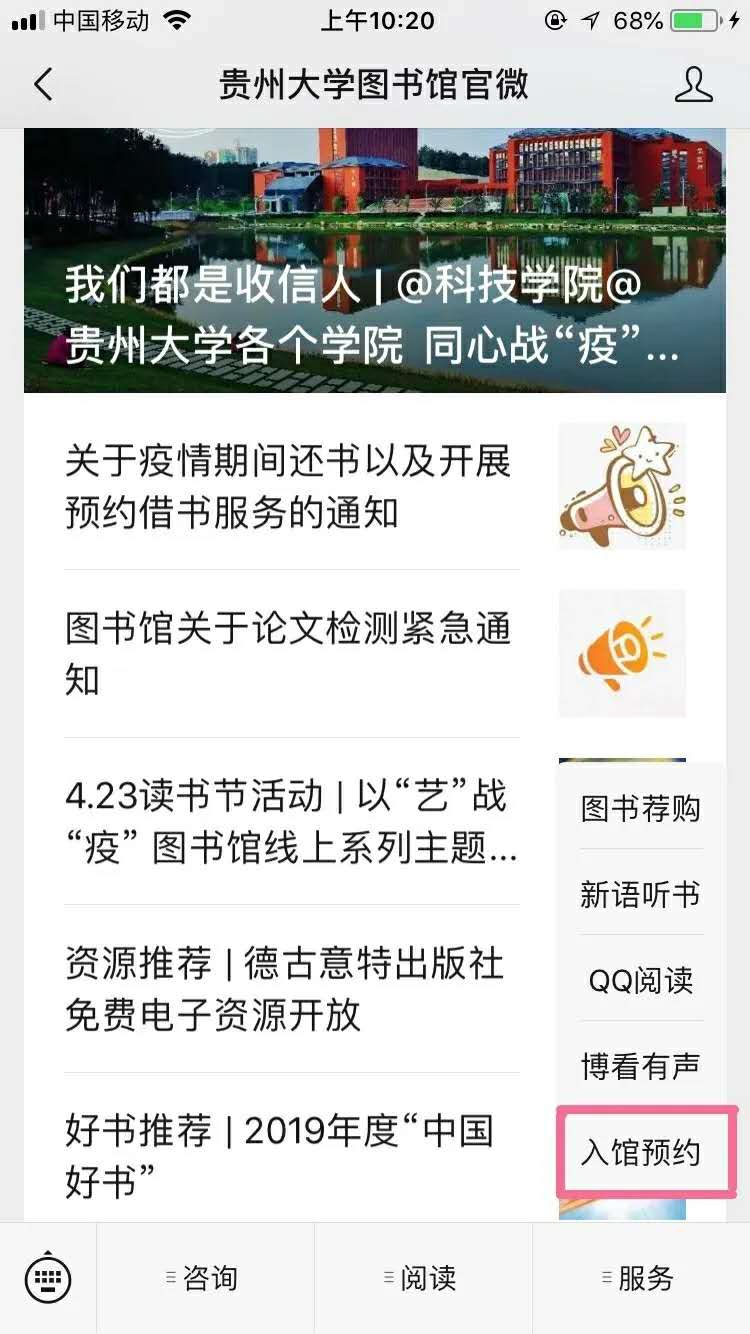Select 新语听书 from the popup menu

tap(641, 894)
